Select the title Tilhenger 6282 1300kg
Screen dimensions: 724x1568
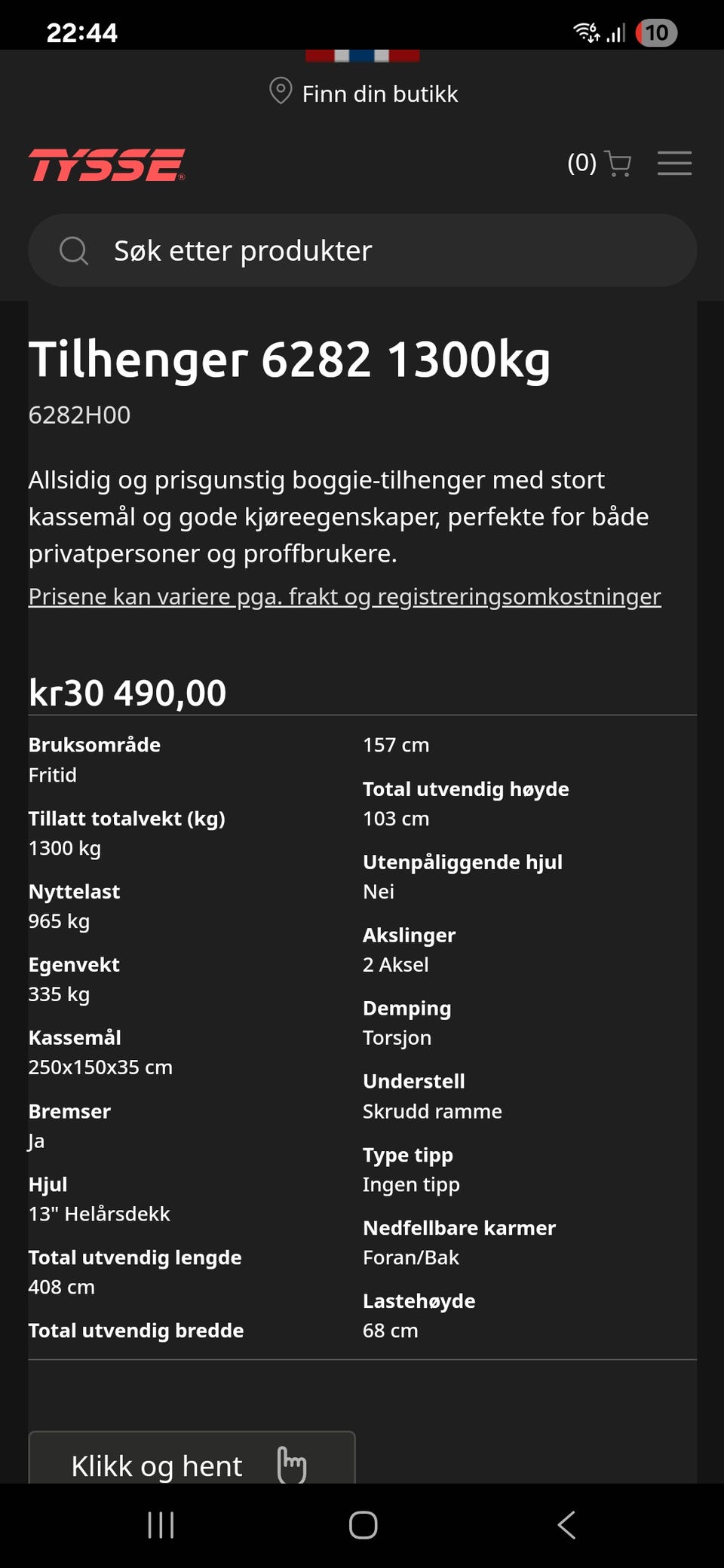290,360
